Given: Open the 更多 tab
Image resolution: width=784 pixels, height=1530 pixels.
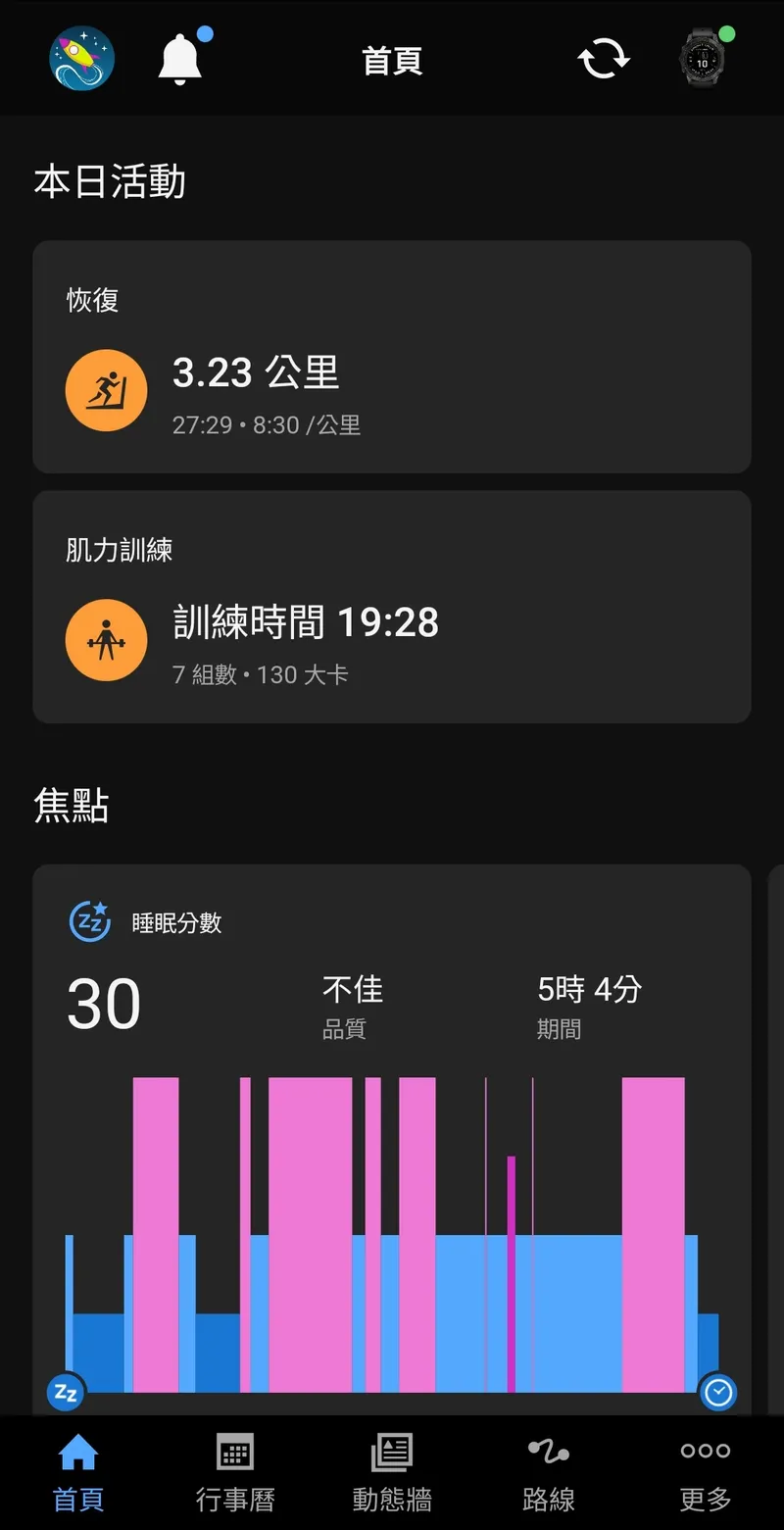Looking at the screenshot, I should tap(706, 1470).
